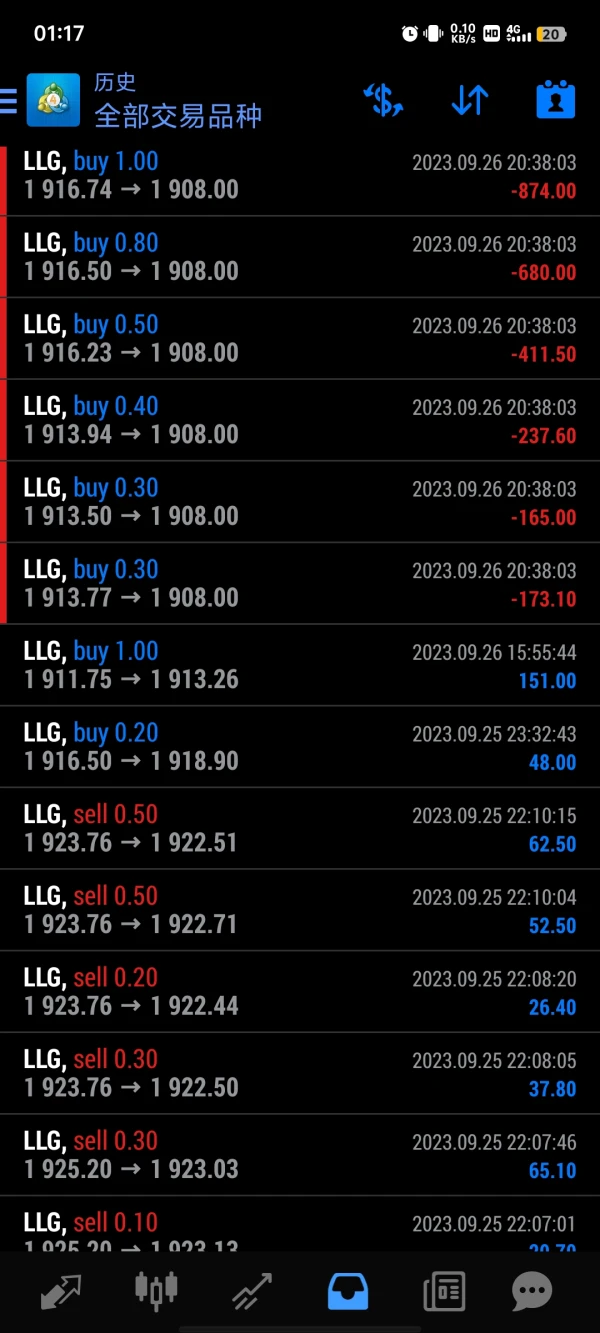600x1333 pixels.
Task: Show details of LLG buy 0.50 trade
Action: (x=300, y=339)
